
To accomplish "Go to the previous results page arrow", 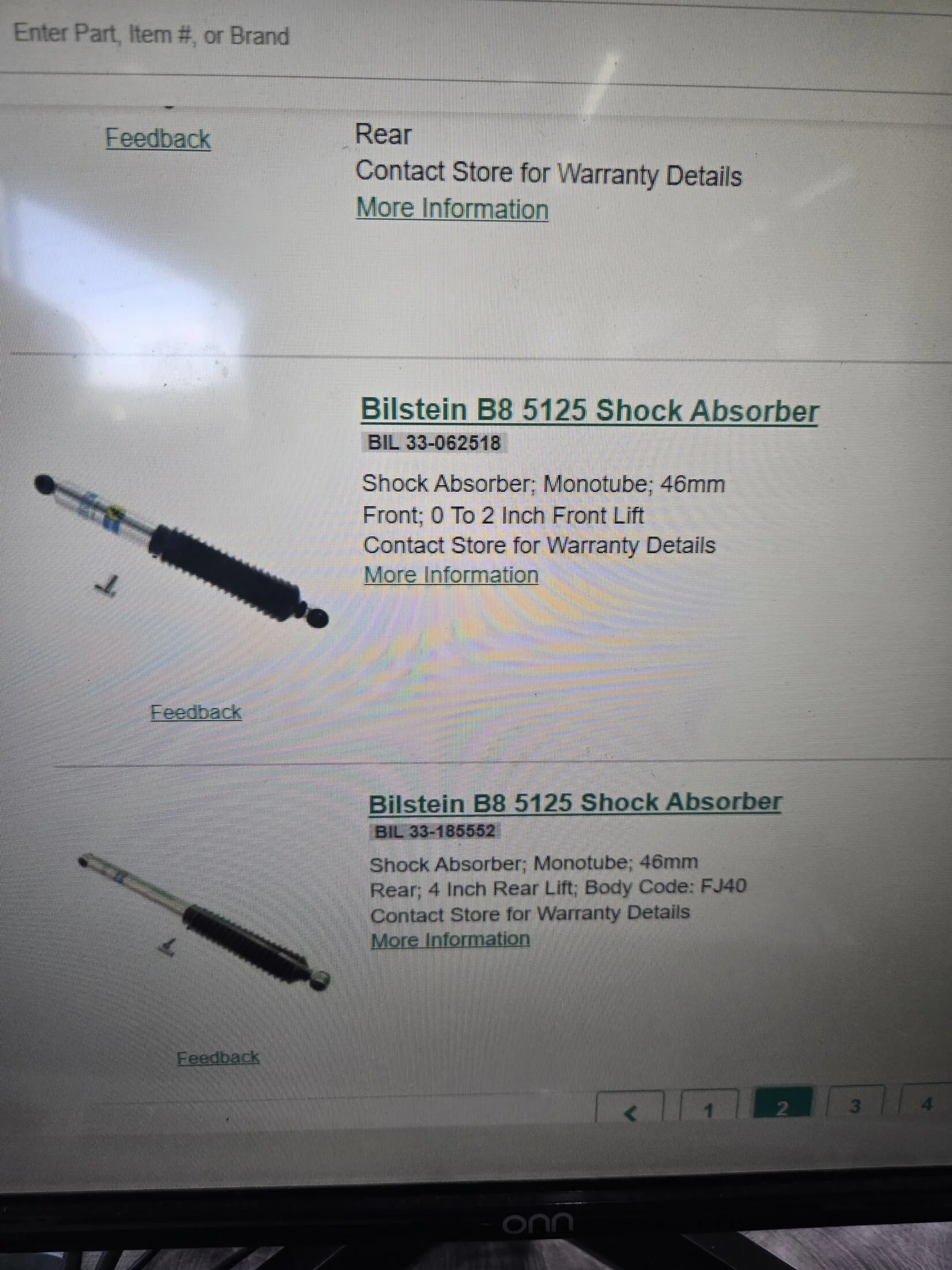I will [x=630, y=1110].
